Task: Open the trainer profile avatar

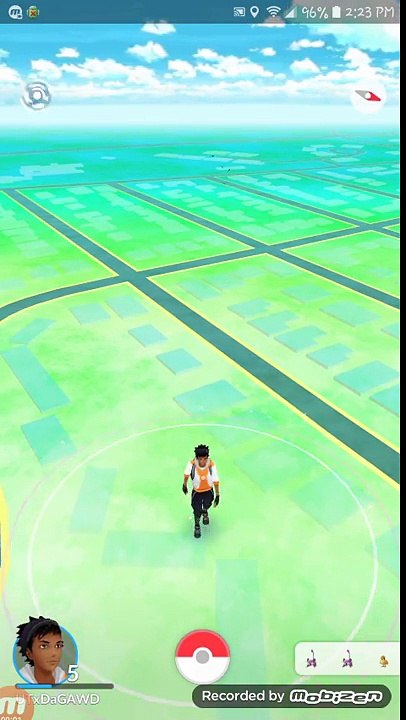Action: click(x=45, y=652)
